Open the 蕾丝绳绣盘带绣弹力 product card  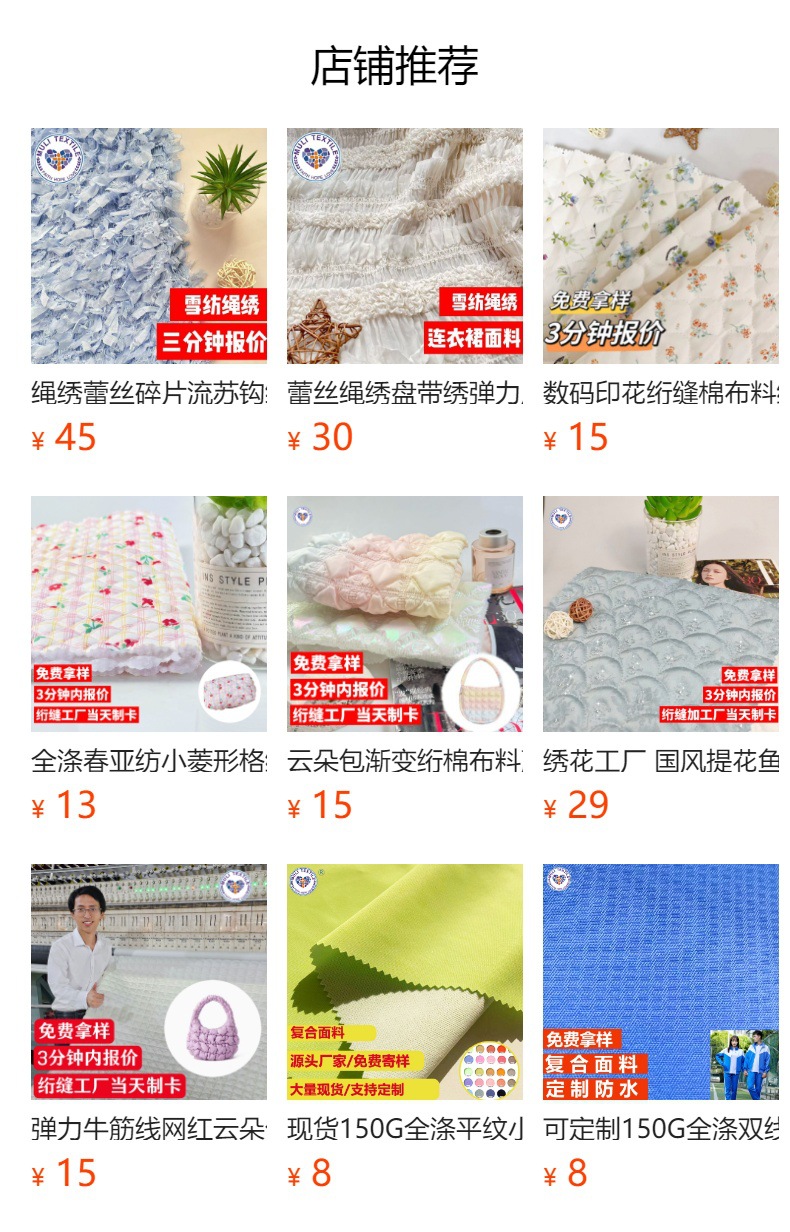click(404, 246)
